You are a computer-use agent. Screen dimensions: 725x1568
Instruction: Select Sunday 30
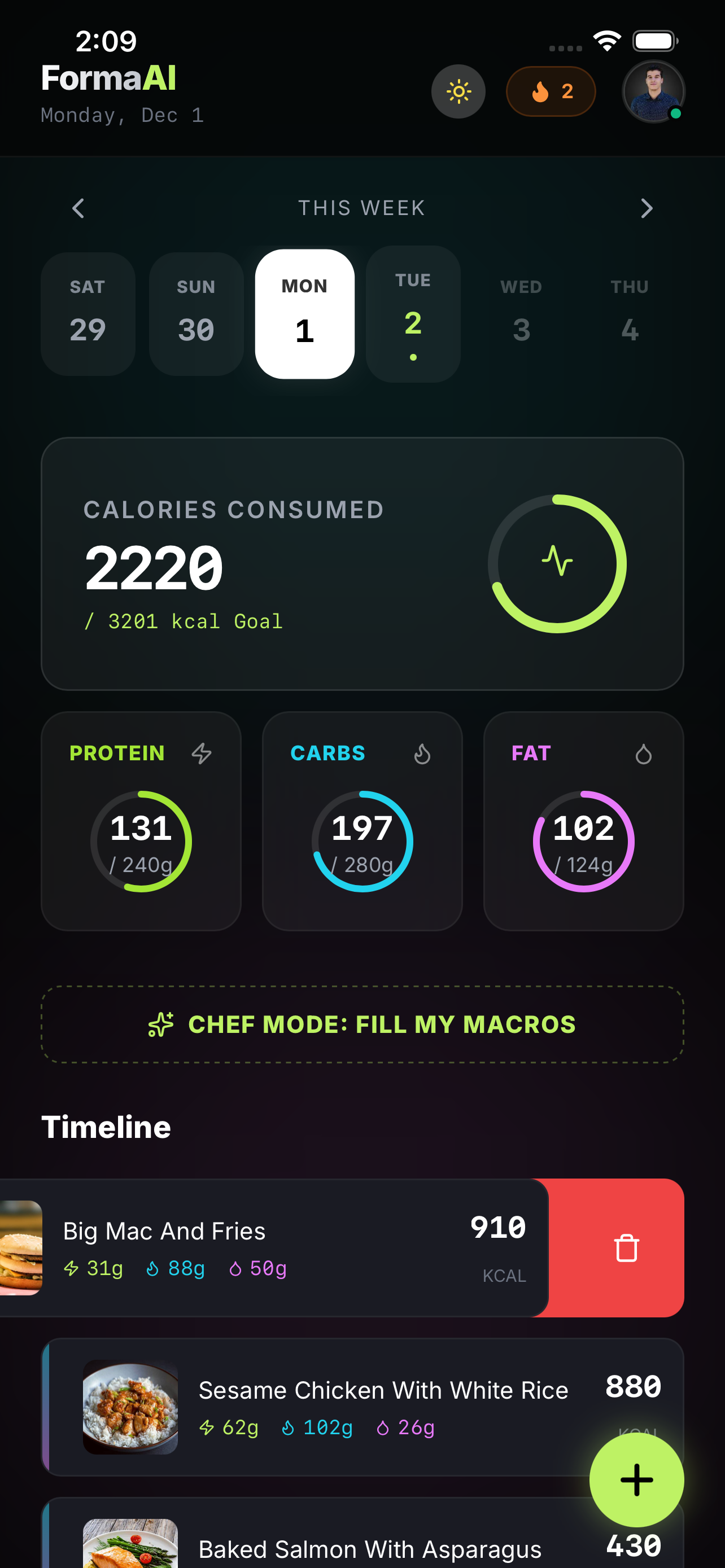pos(196,313)
